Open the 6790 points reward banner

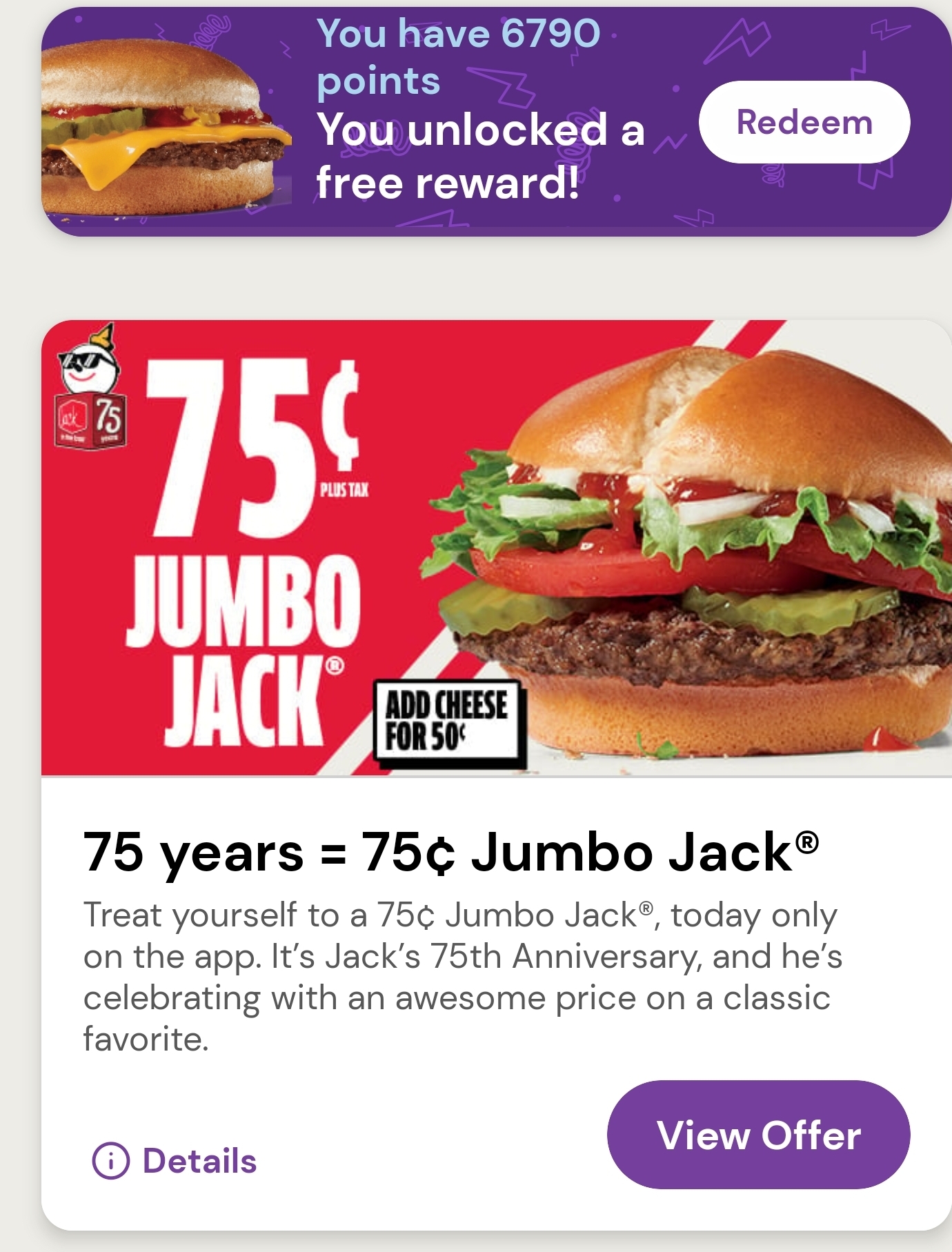click(x=497, y=122)
